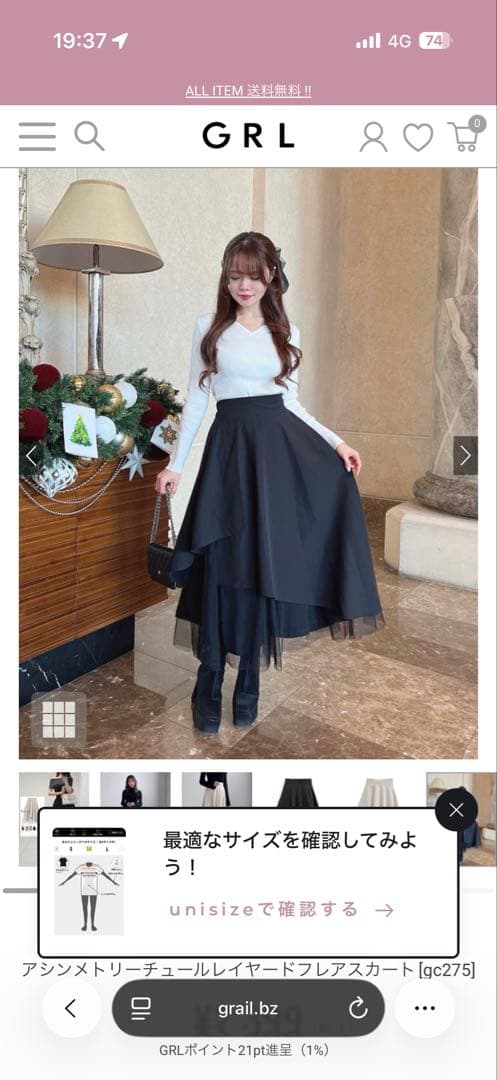This screenshot has height=1080, width=497.
Task: Open the image grid view button
Action: coord(59,720)
